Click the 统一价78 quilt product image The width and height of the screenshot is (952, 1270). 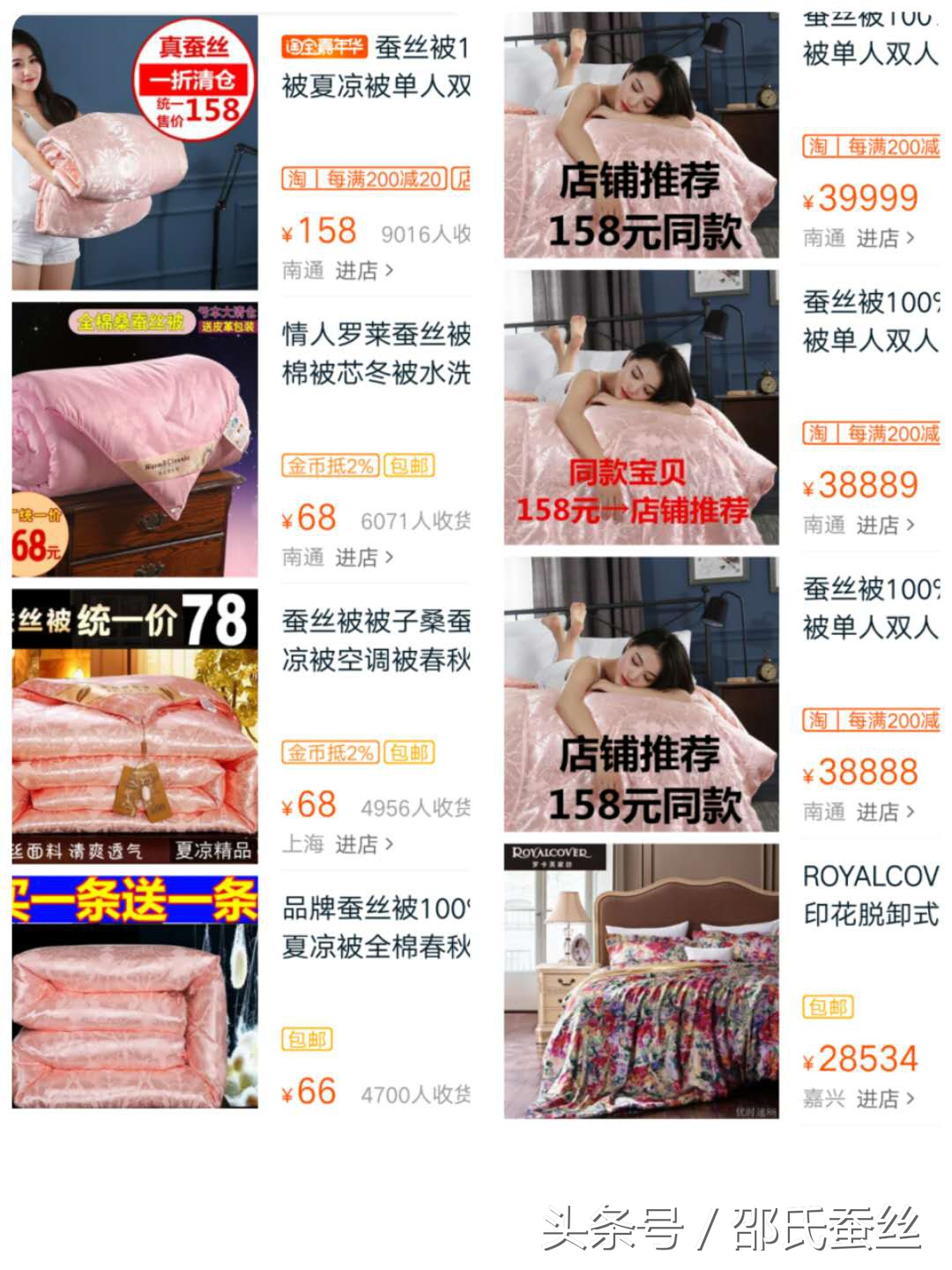(x=132, y=723)
